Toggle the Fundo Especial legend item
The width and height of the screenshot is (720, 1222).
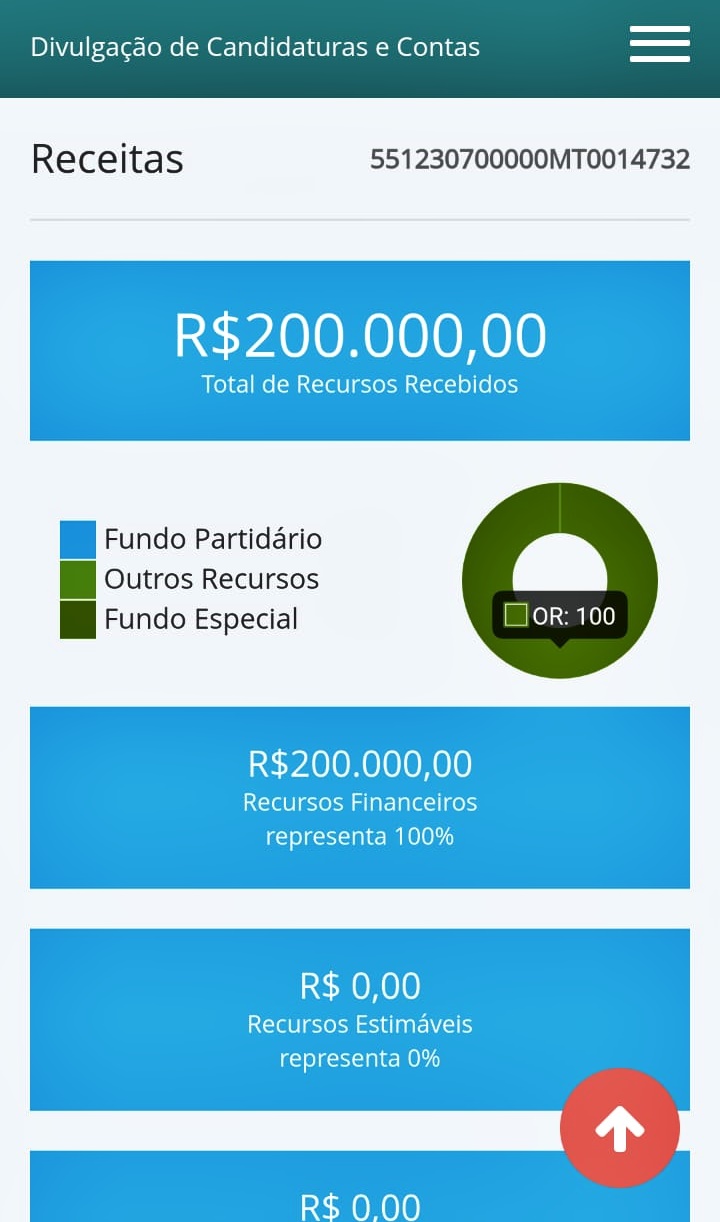point(179,619)
